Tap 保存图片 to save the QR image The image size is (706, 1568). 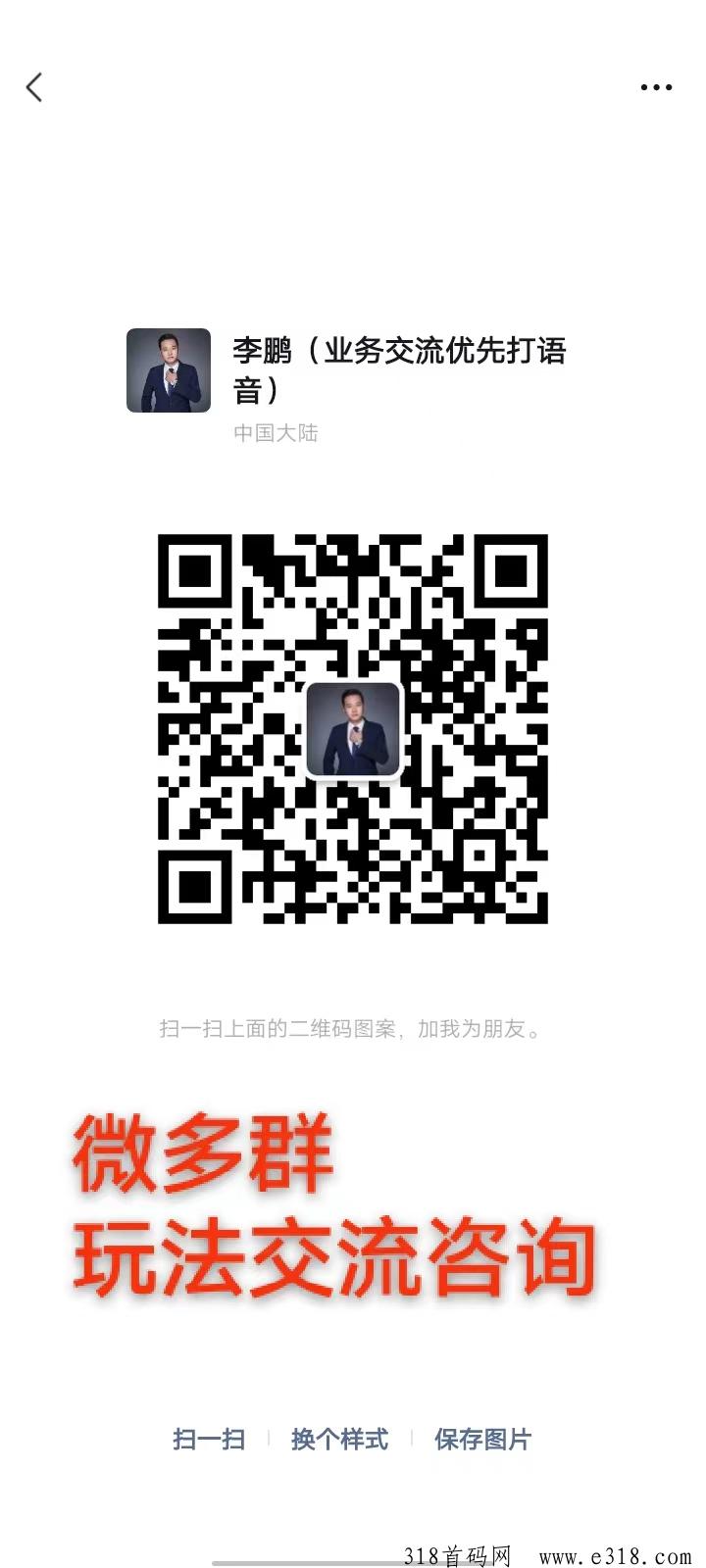click(482, 1439)
